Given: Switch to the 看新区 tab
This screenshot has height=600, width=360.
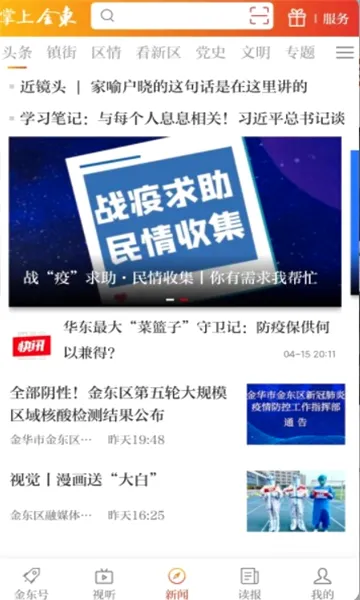Looking at the screenshot, I should [x=158, y=52].
